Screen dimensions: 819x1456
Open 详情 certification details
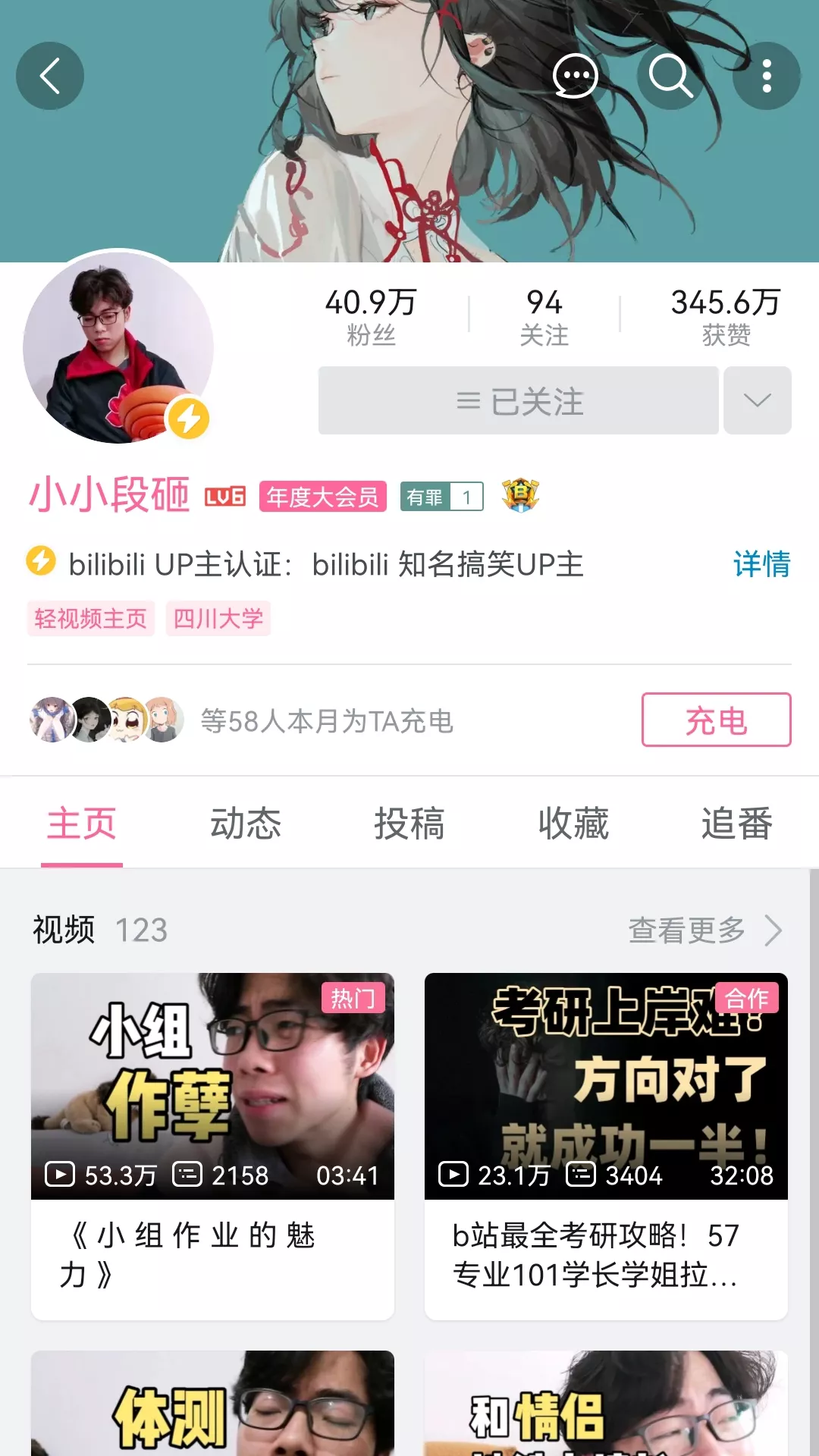tap(761, 564)
